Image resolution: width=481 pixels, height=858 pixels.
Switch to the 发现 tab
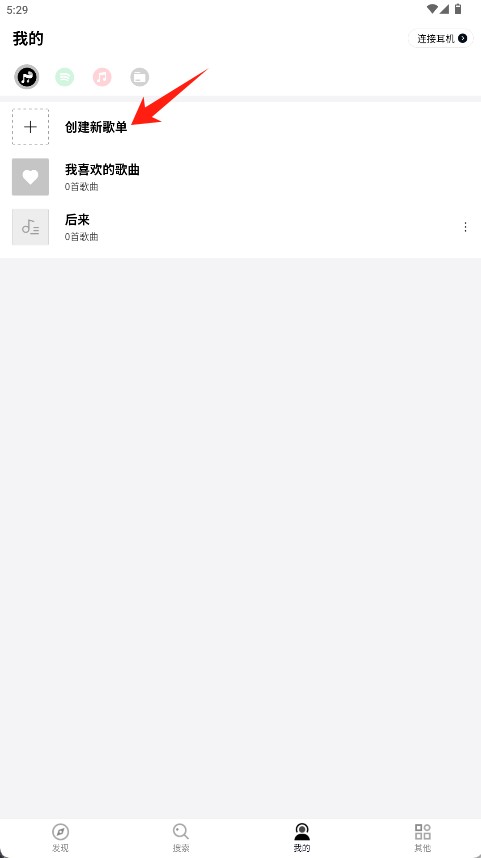pos(60,838)
